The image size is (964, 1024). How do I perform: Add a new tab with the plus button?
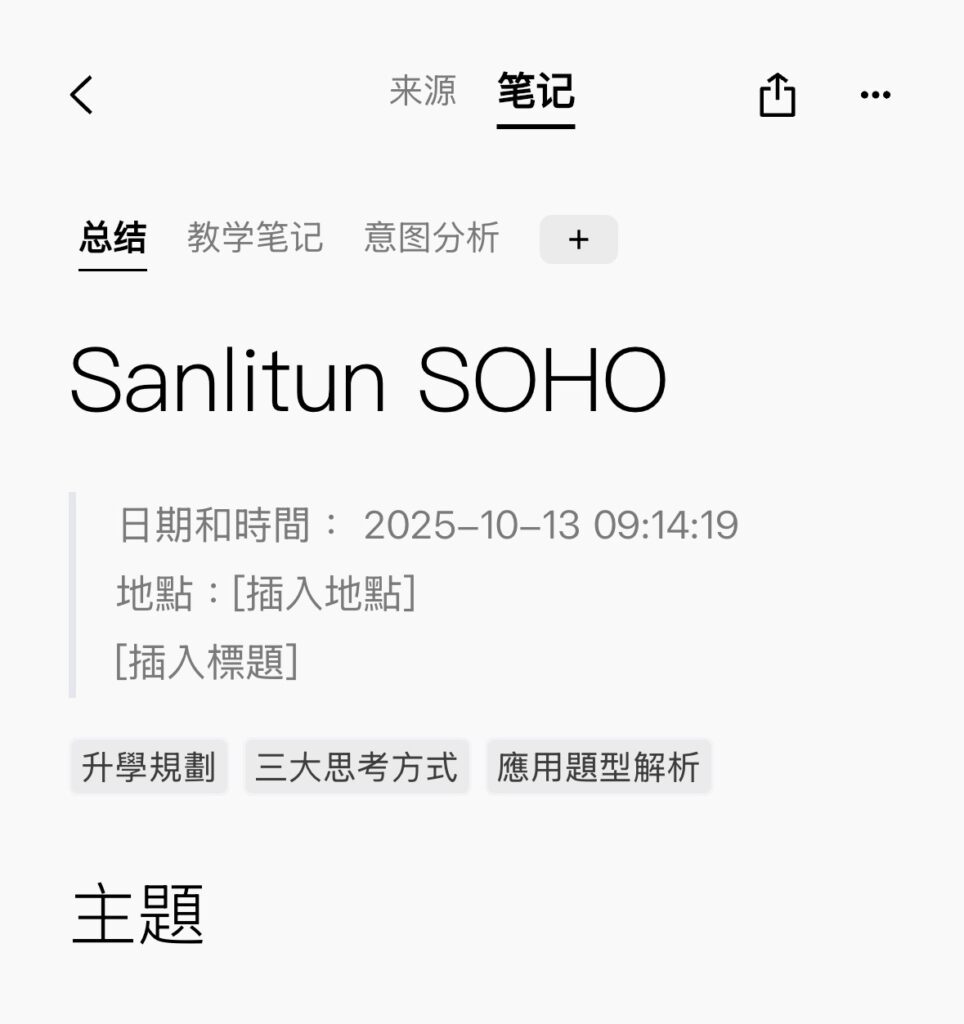click(578, 240)
